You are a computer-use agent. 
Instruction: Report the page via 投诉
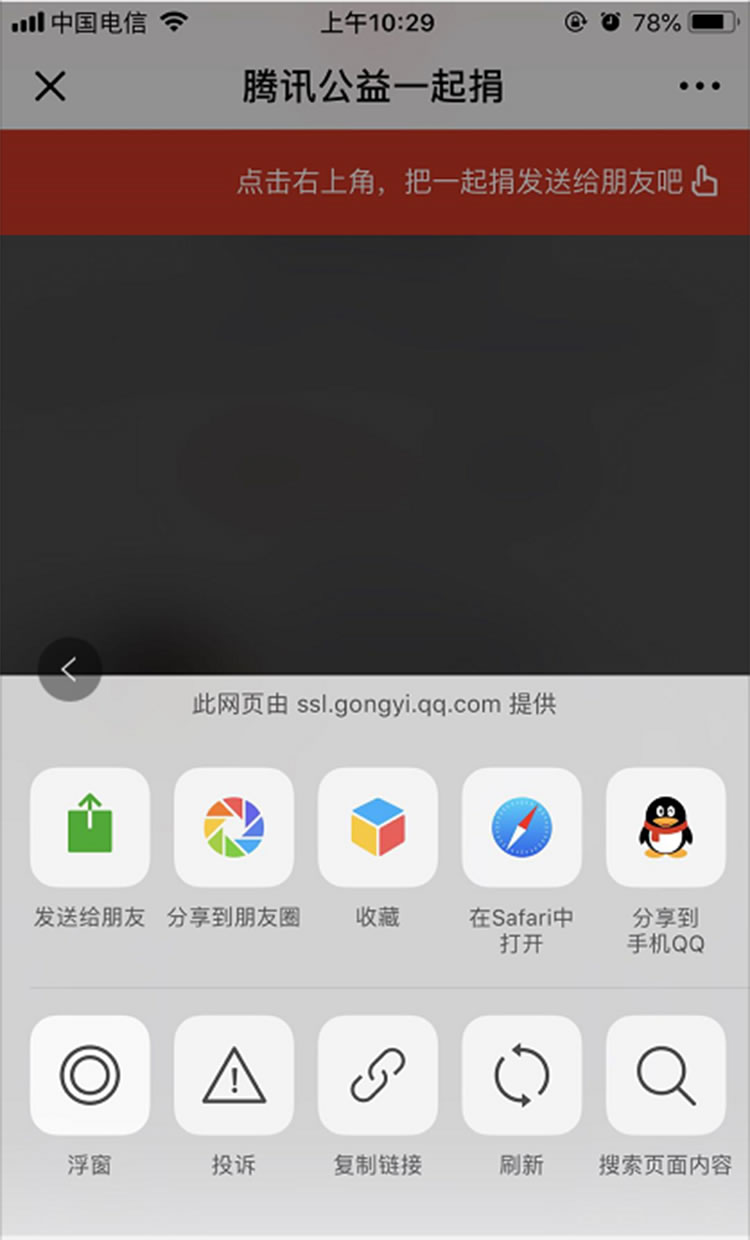click(233, 1075)
